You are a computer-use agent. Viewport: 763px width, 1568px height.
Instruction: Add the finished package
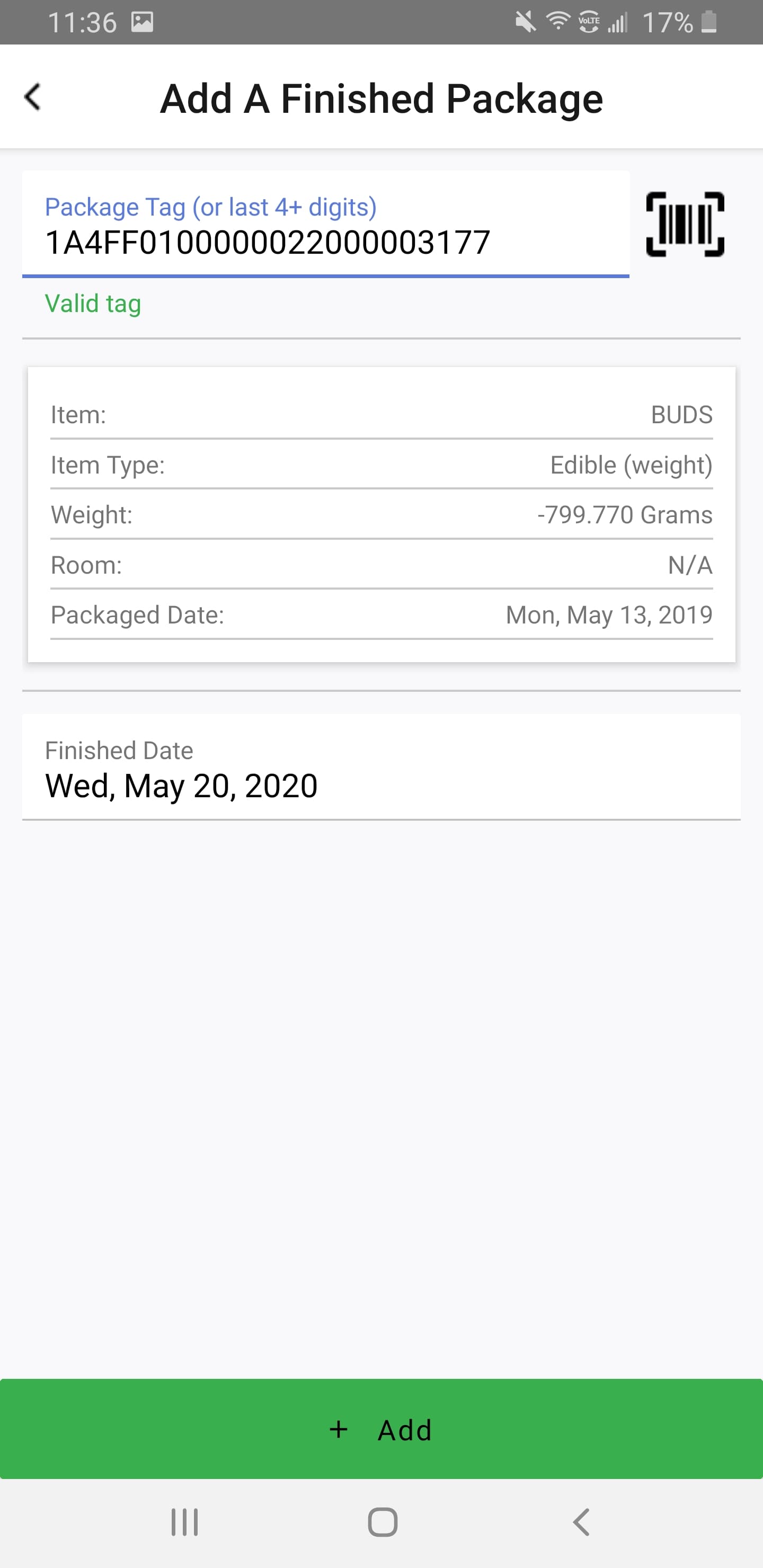click(381, 1429)
